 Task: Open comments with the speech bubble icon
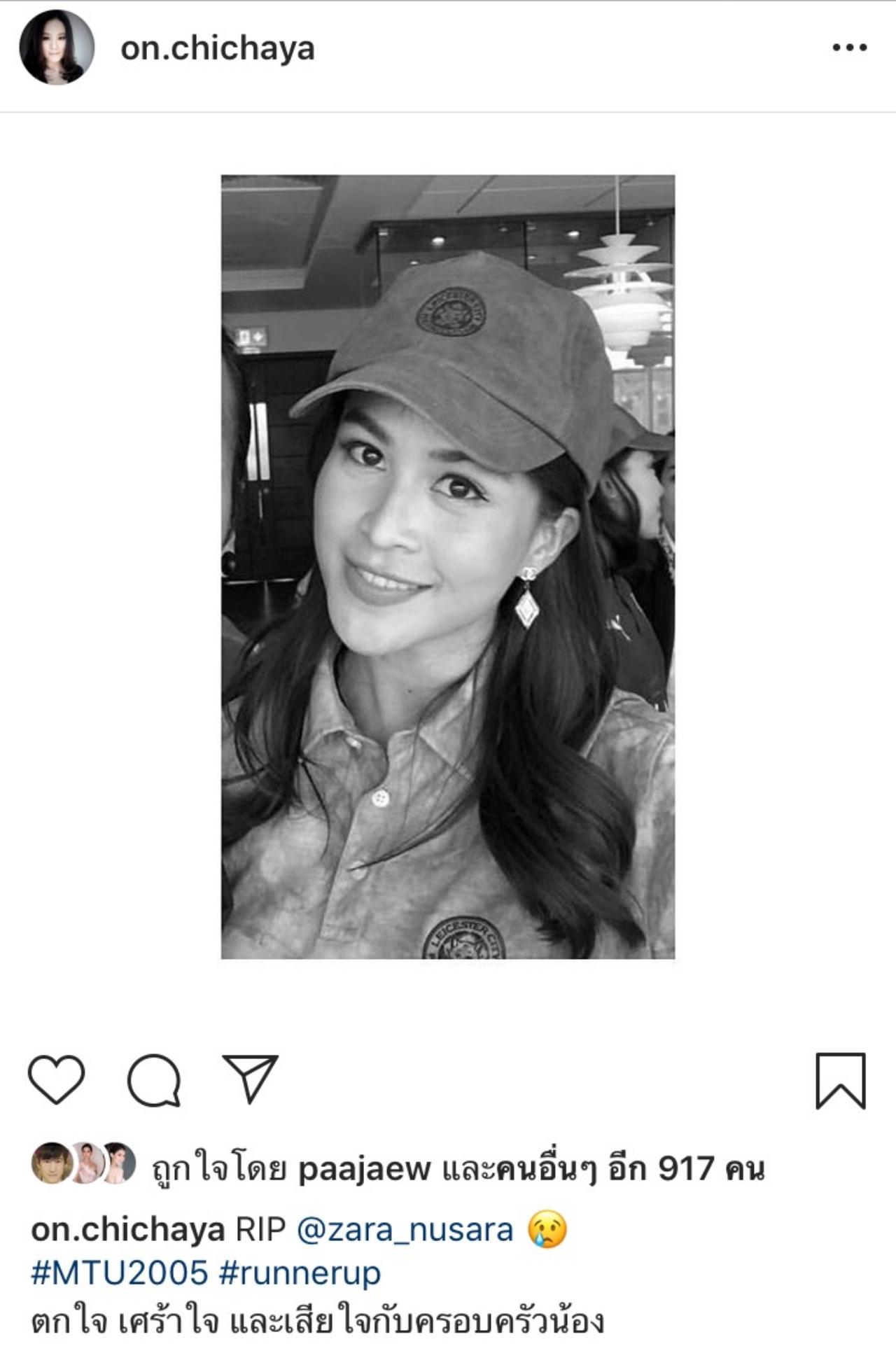point(154,1080)
